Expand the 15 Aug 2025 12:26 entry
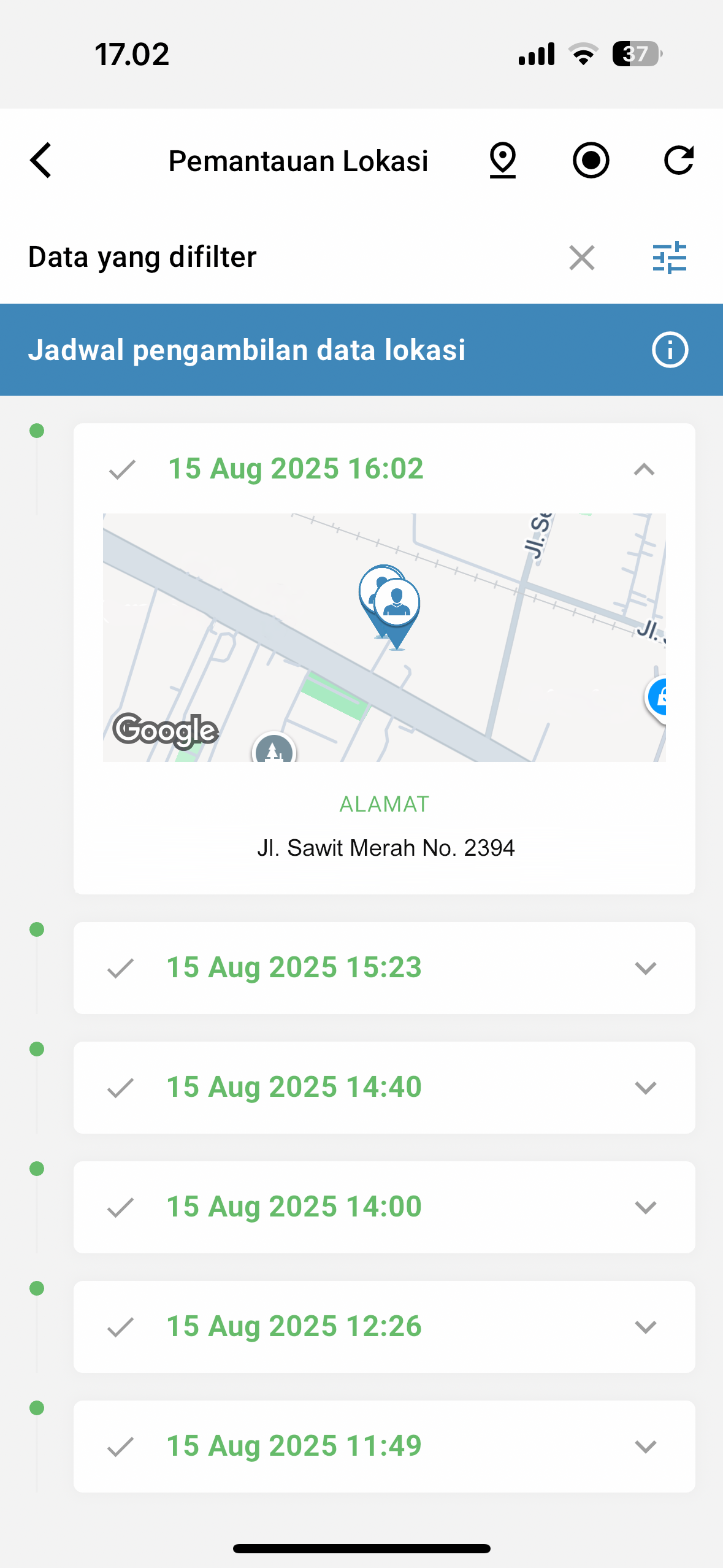This screenshot has width=723, height=1568. coord(645,1327)
